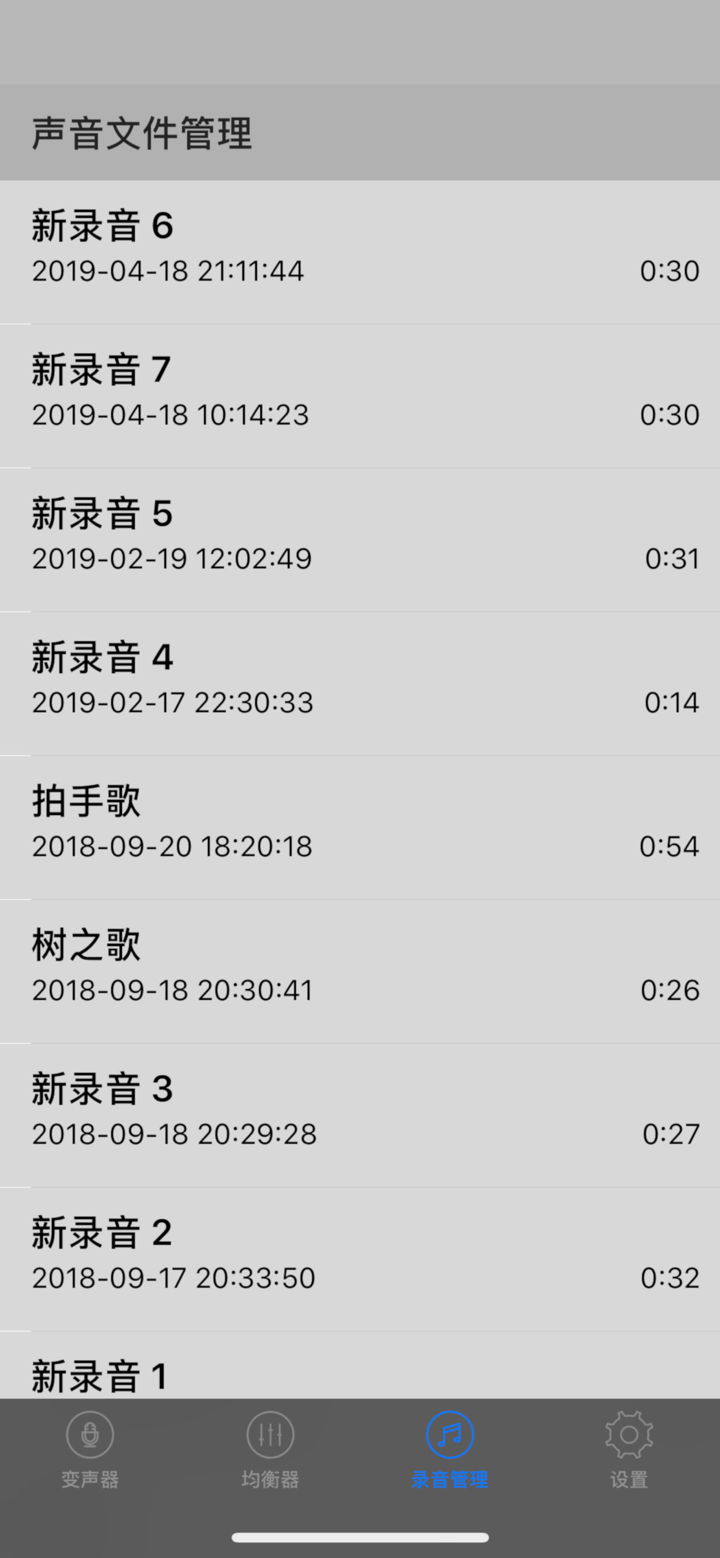
Task: Select recording 新录音 7
Action: (360, 390)
